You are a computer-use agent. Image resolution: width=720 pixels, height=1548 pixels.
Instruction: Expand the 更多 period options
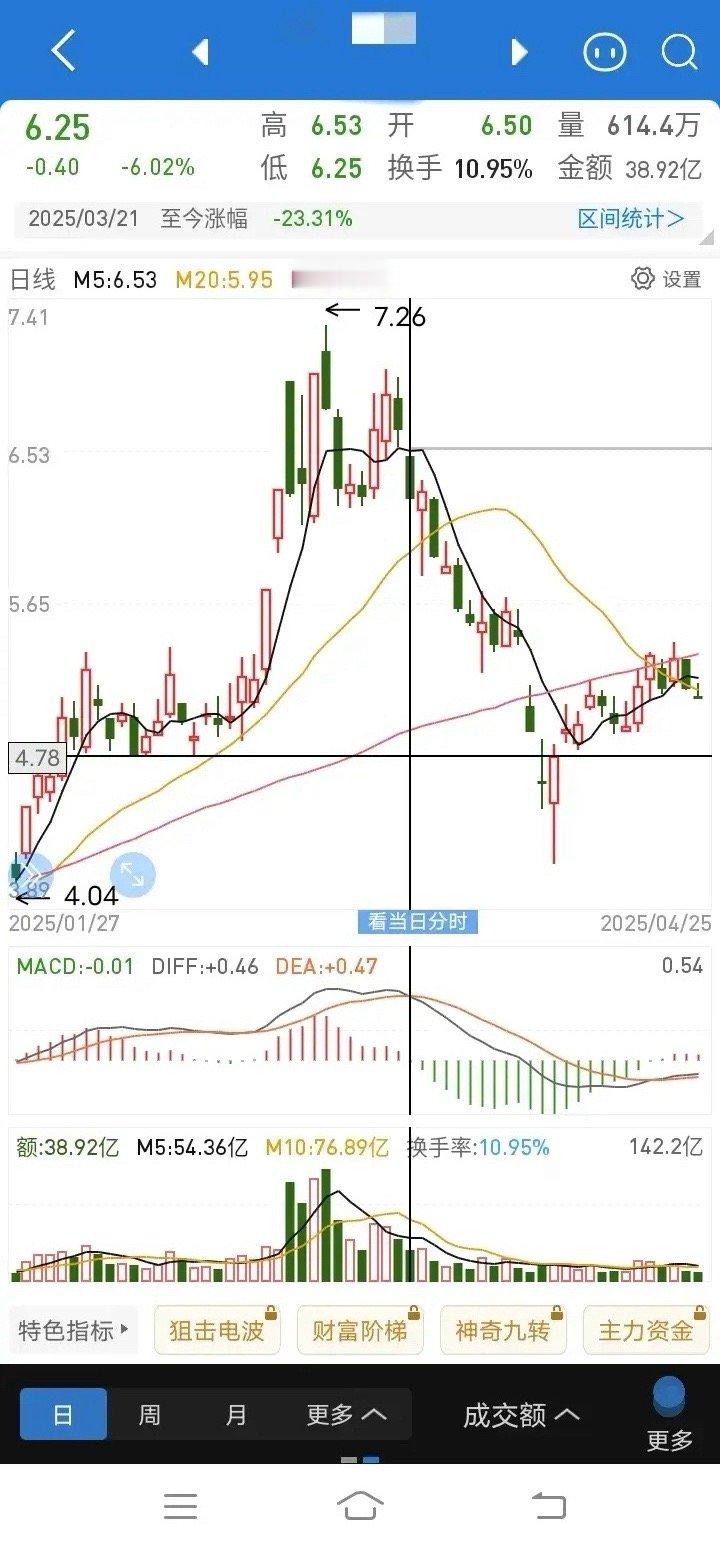coord(346,1414)
